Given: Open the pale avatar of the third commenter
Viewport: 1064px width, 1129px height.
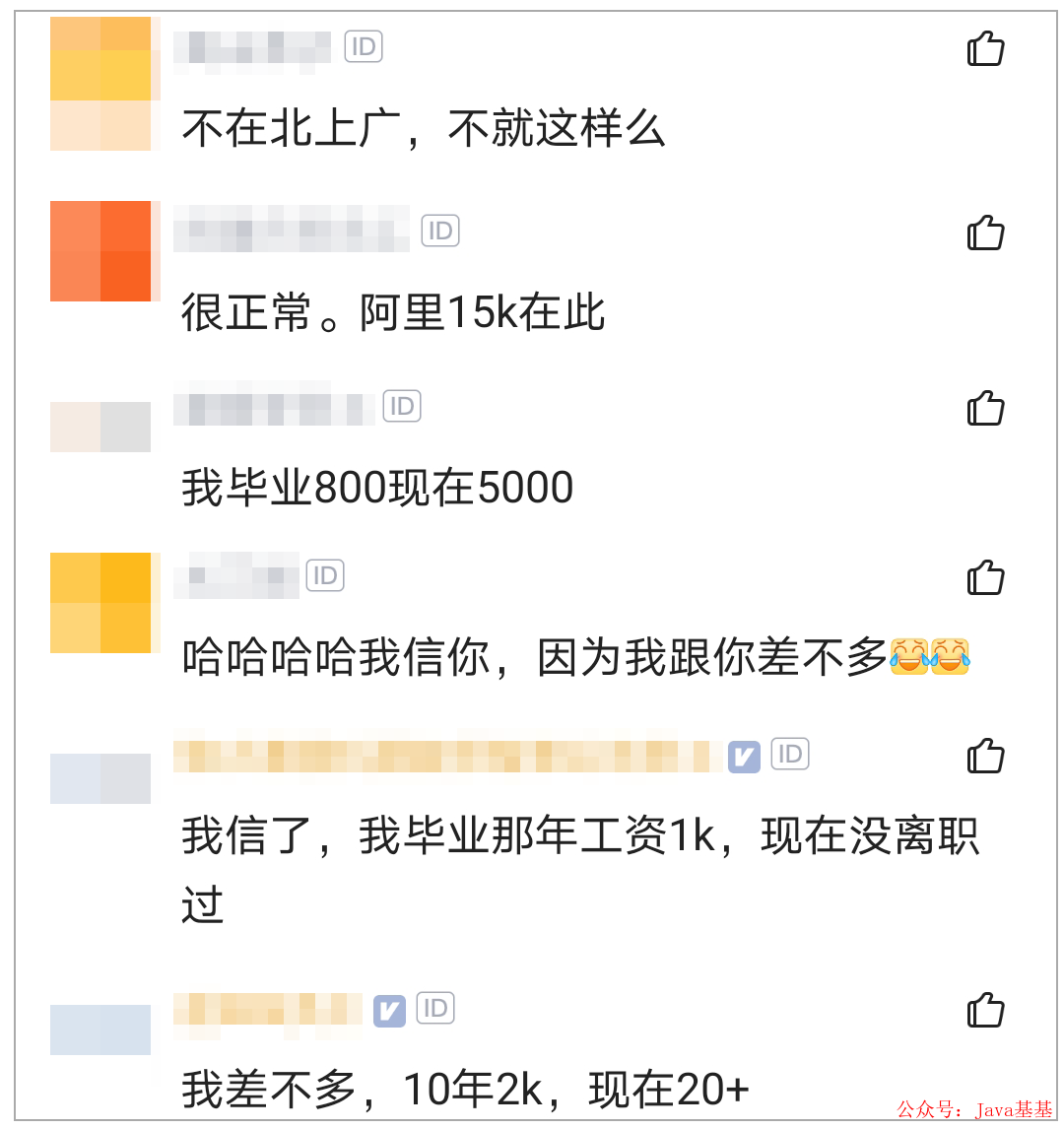Looking at the screenshot, I should pyautogui.click(x=100, y=427).
